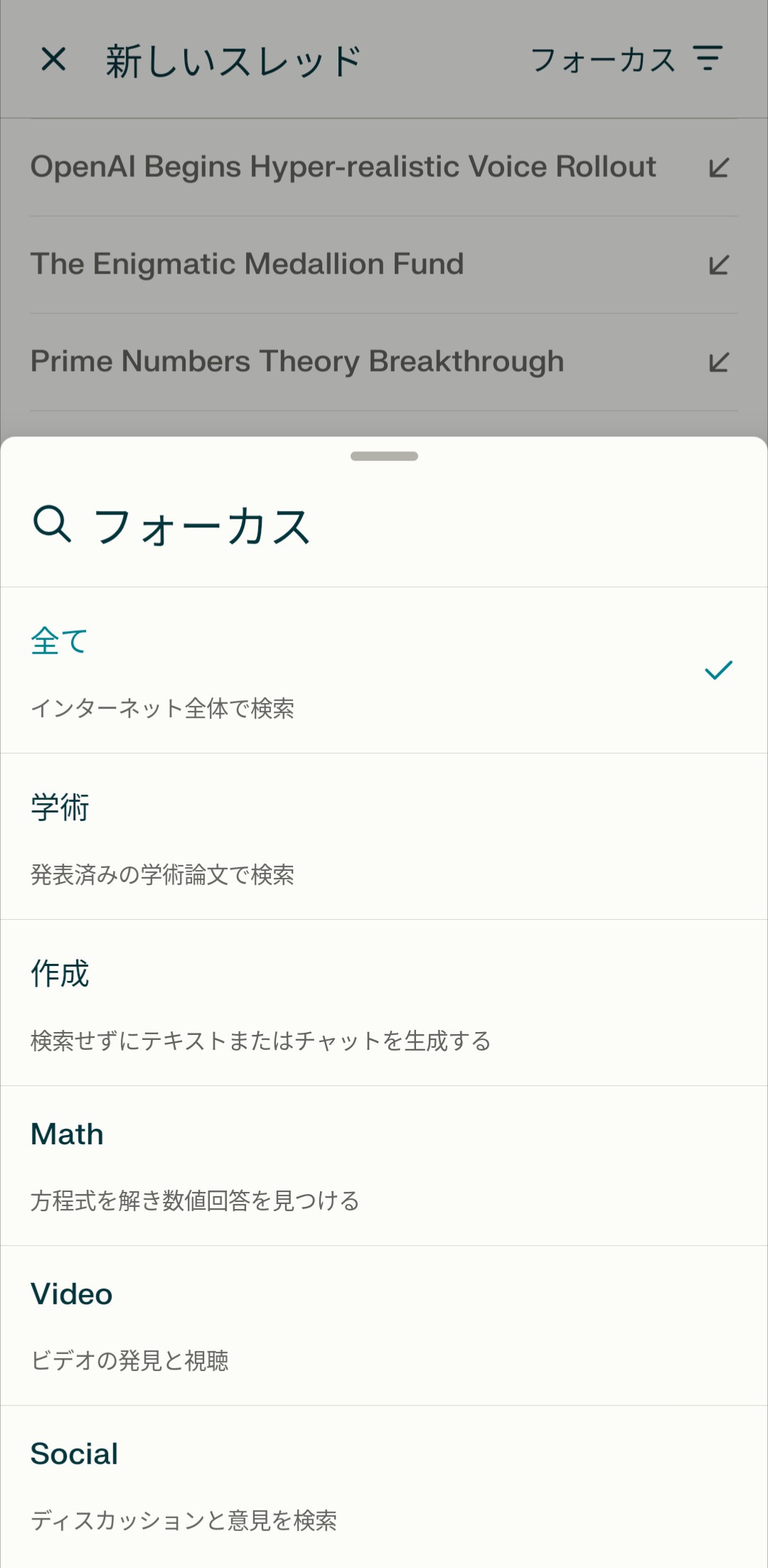Select the Social focus option

(x=384, y=1486)
